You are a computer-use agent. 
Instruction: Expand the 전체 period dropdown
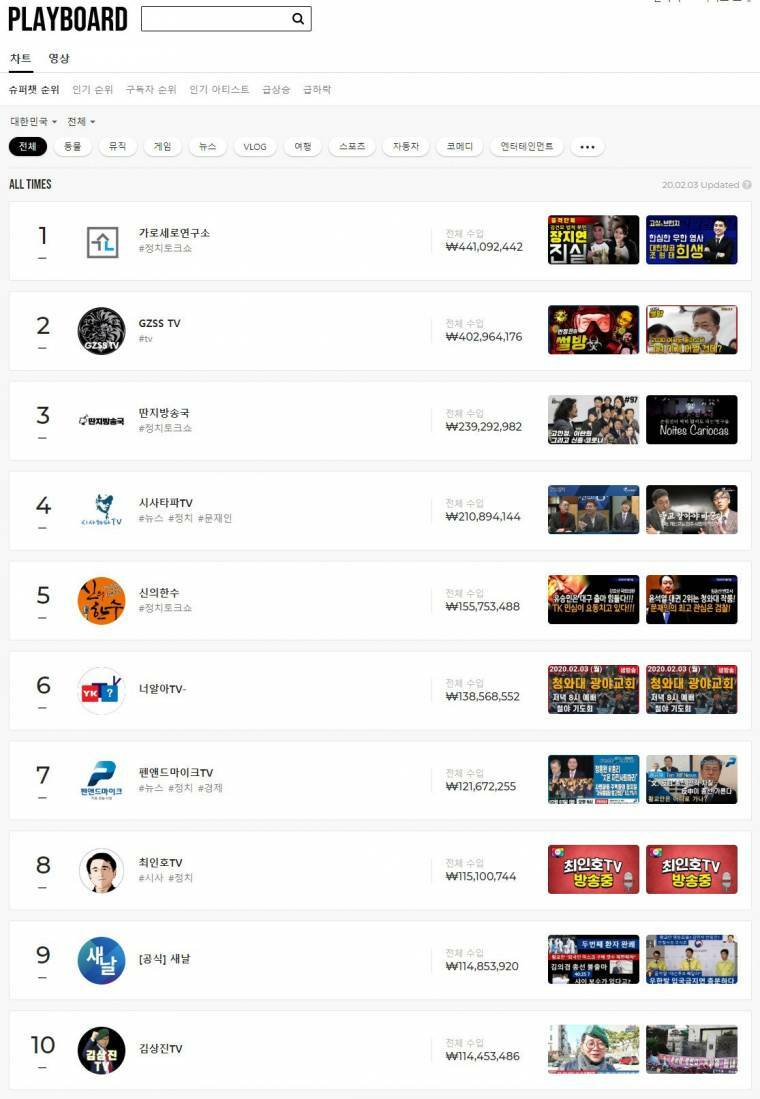81,121
